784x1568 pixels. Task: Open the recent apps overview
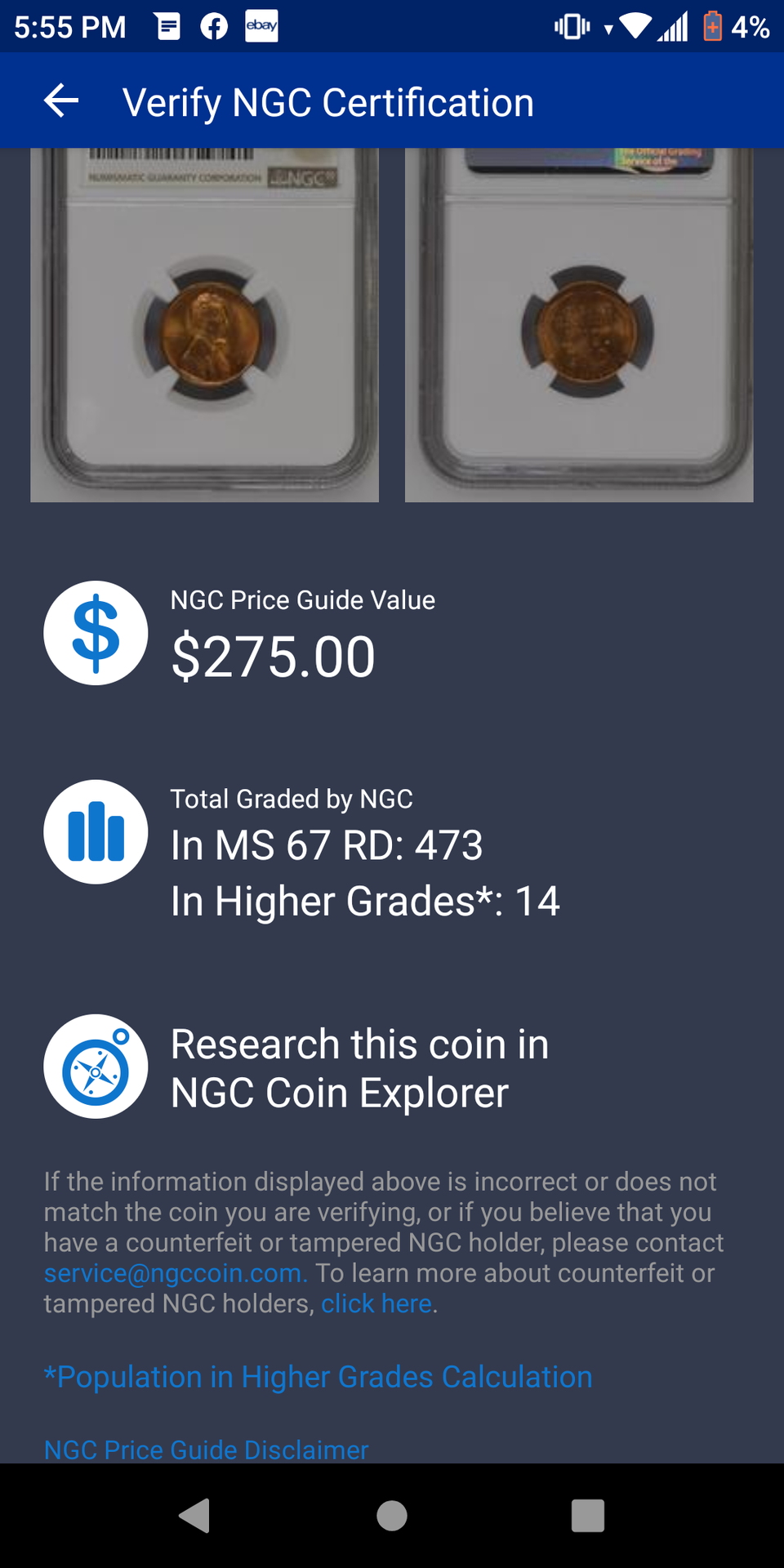588,1516
